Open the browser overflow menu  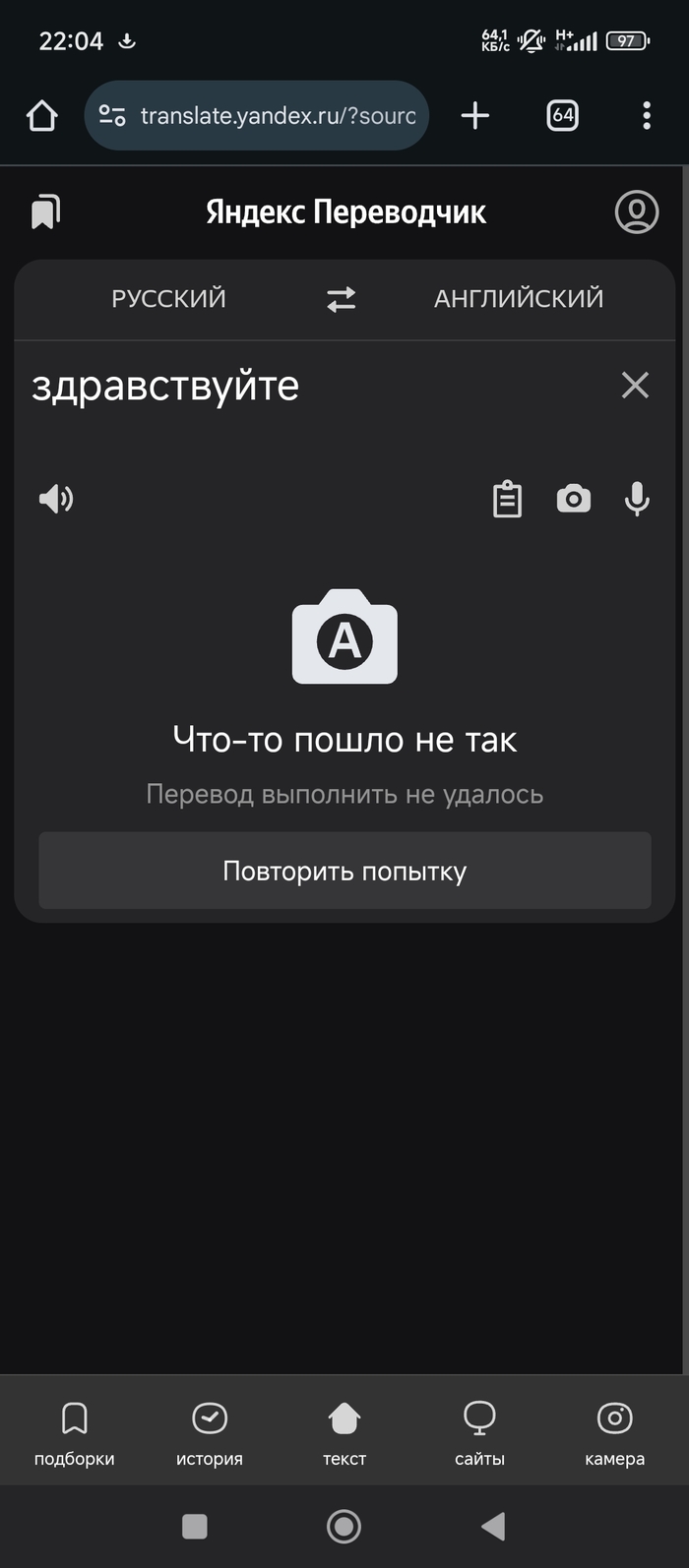pyautogui.click(x=646, y=116)
